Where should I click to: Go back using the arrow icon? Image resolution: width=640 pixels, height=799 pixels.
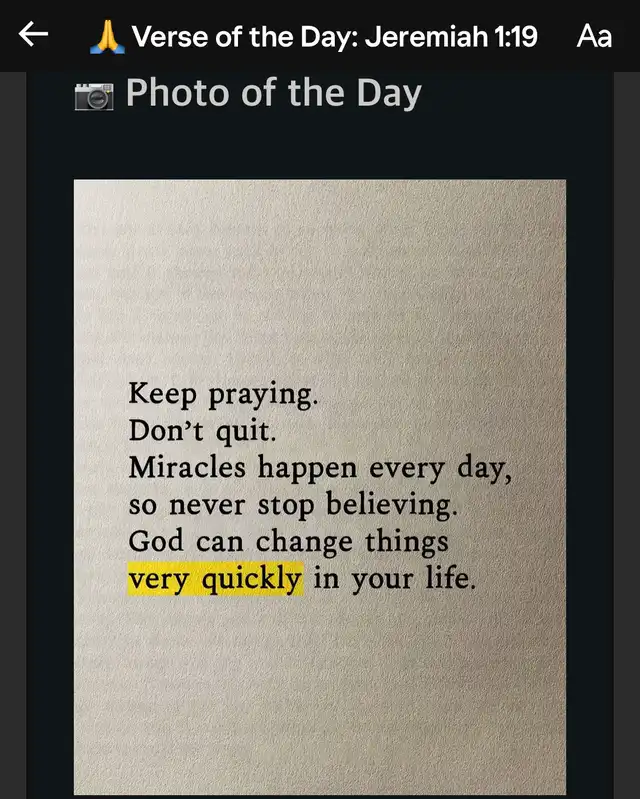pyautogui.click(x=34, y=36)
